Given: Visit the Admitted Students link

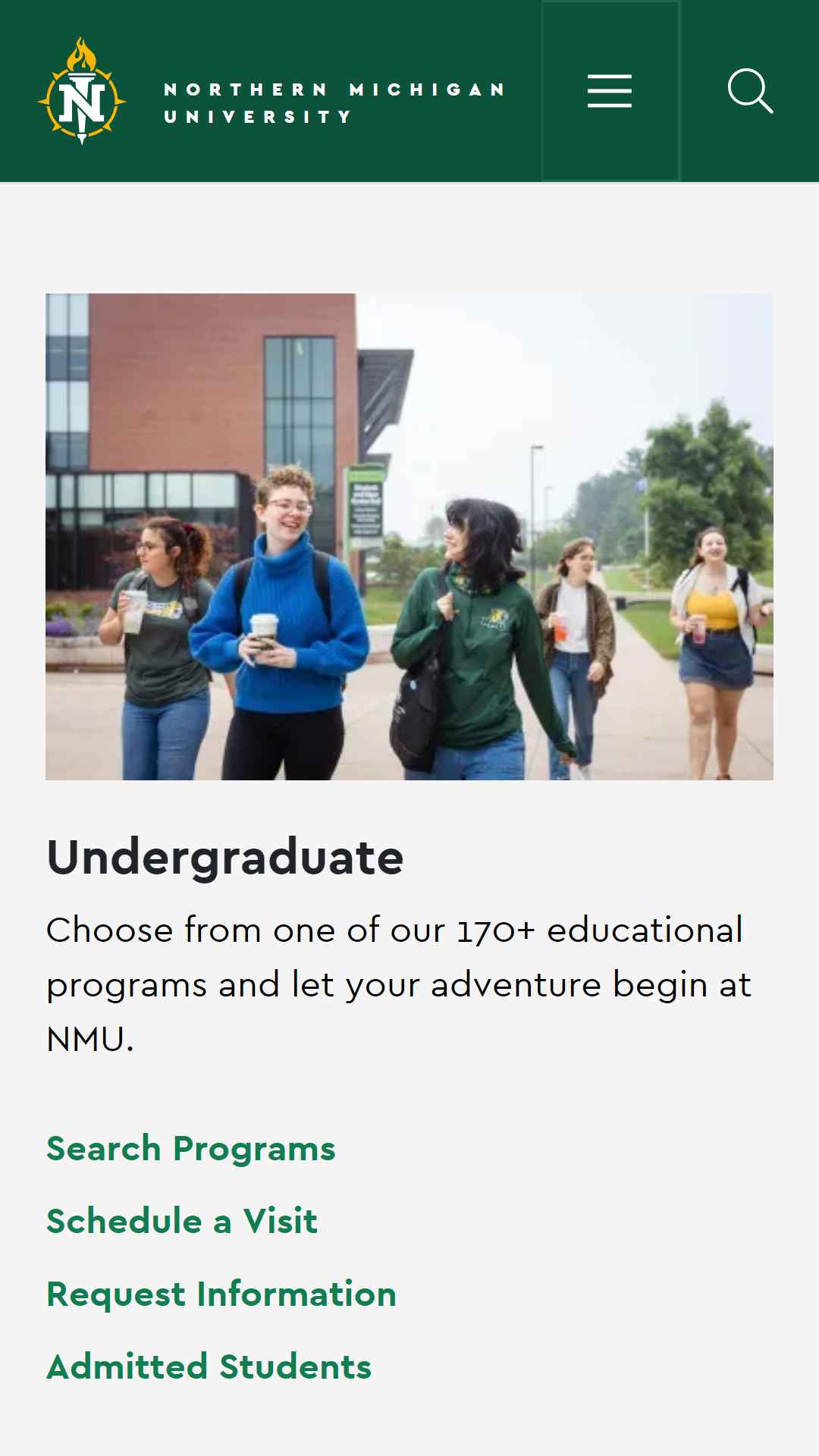Looking at the screenshot, I should (209, 1367).
